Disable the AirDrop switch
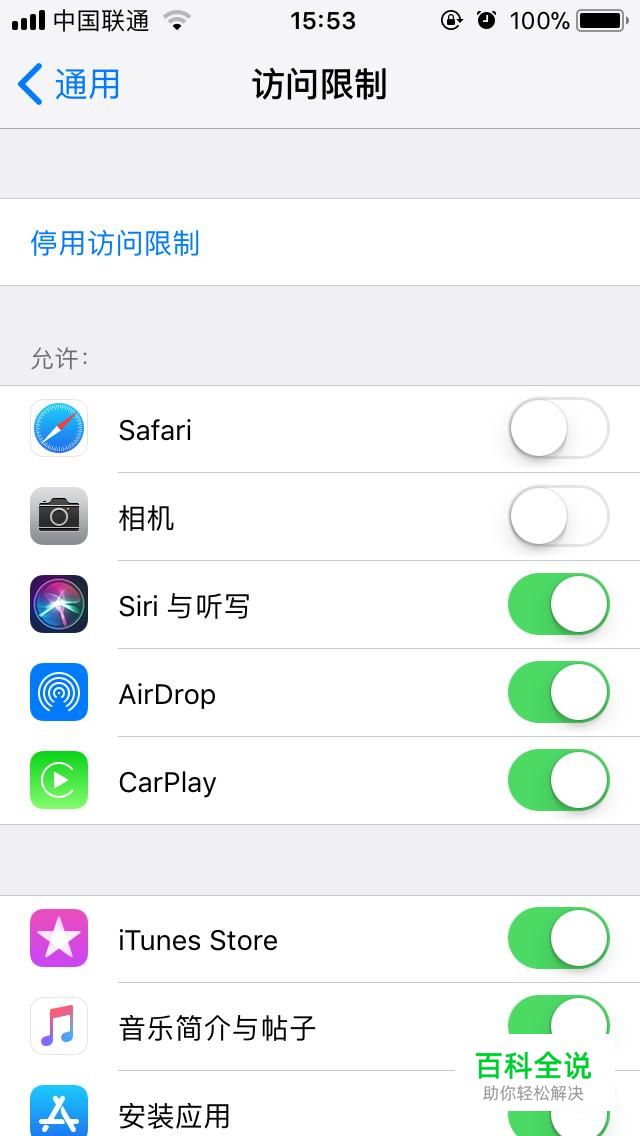Screen dimensions: 640x1136 pos(558,693)
